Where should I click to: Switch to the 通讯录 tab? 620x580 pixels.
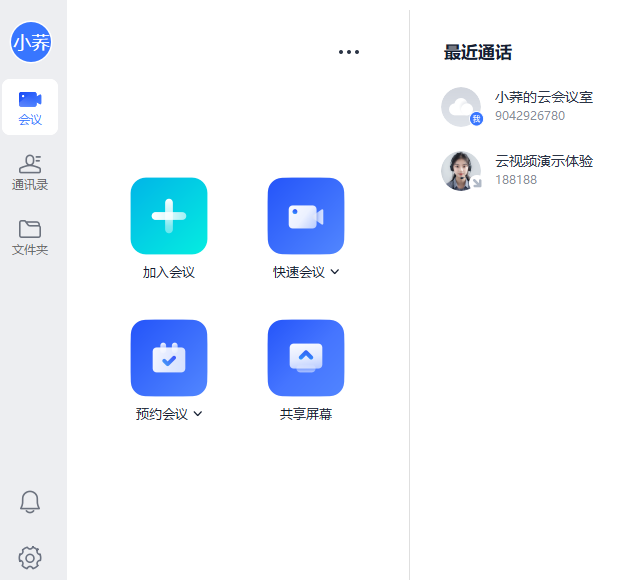tap(30, 171)
